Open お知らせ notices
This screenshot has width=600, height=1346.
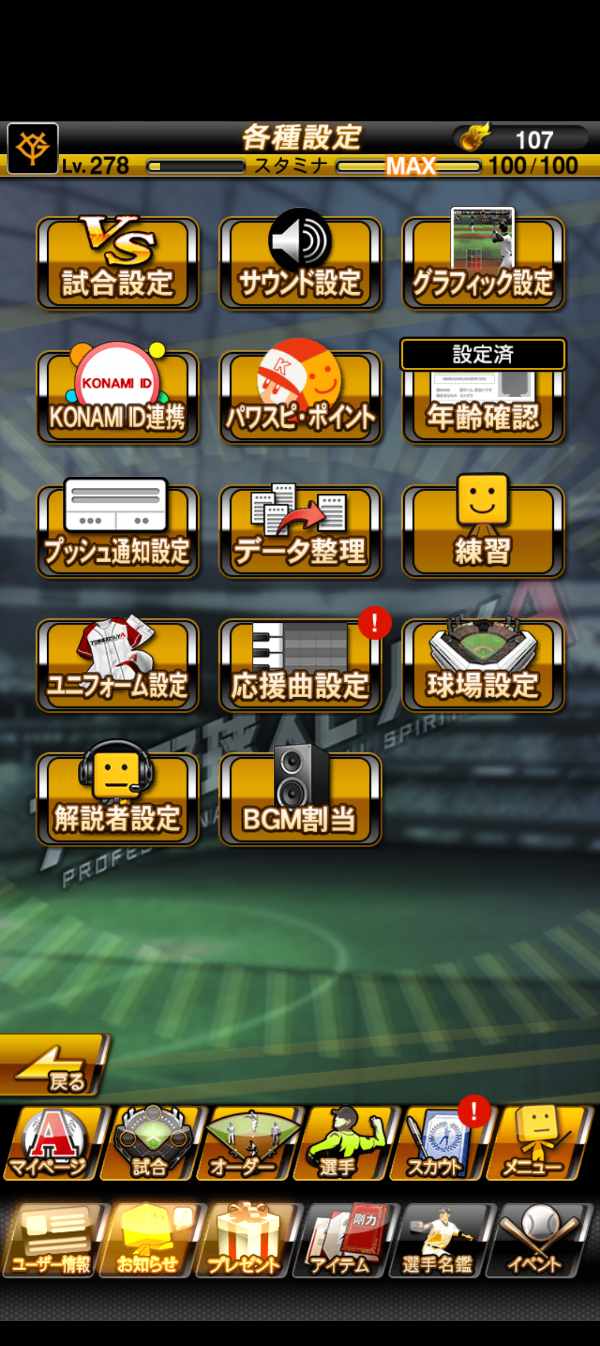(148, 1240)
